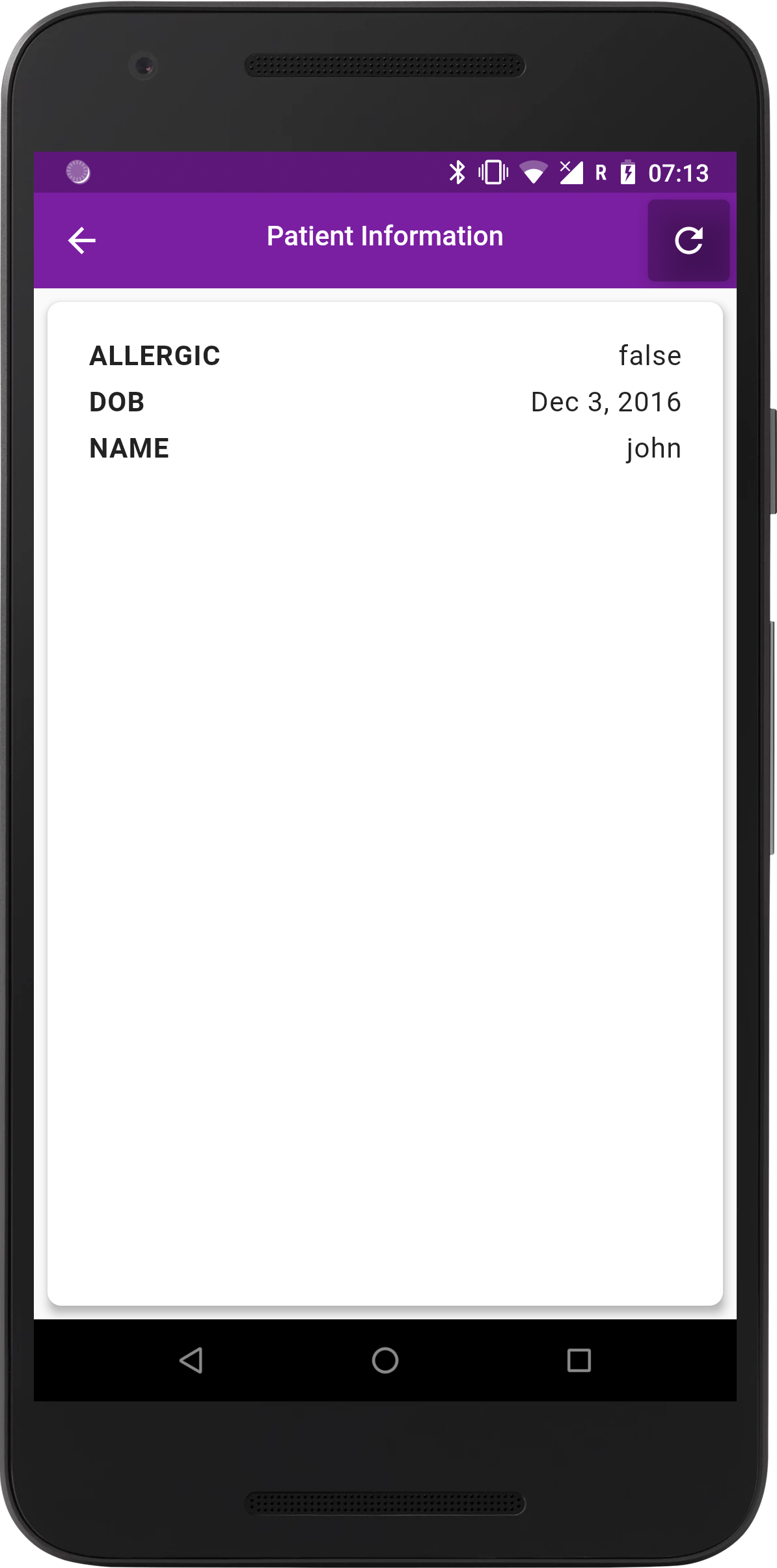The width and height of the screenshot is (777, 1568).
Task: Refresh the patient information
Action: 688,241
